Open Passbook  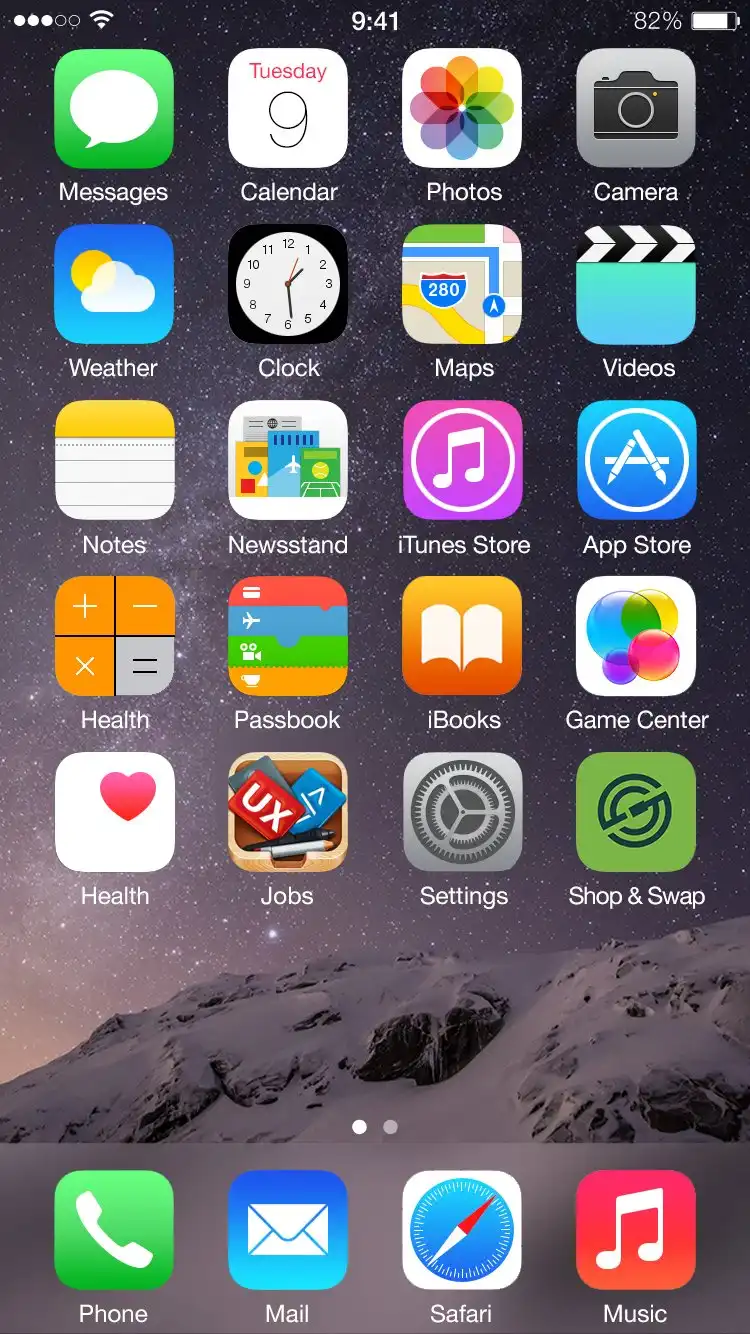pos(288,636)
